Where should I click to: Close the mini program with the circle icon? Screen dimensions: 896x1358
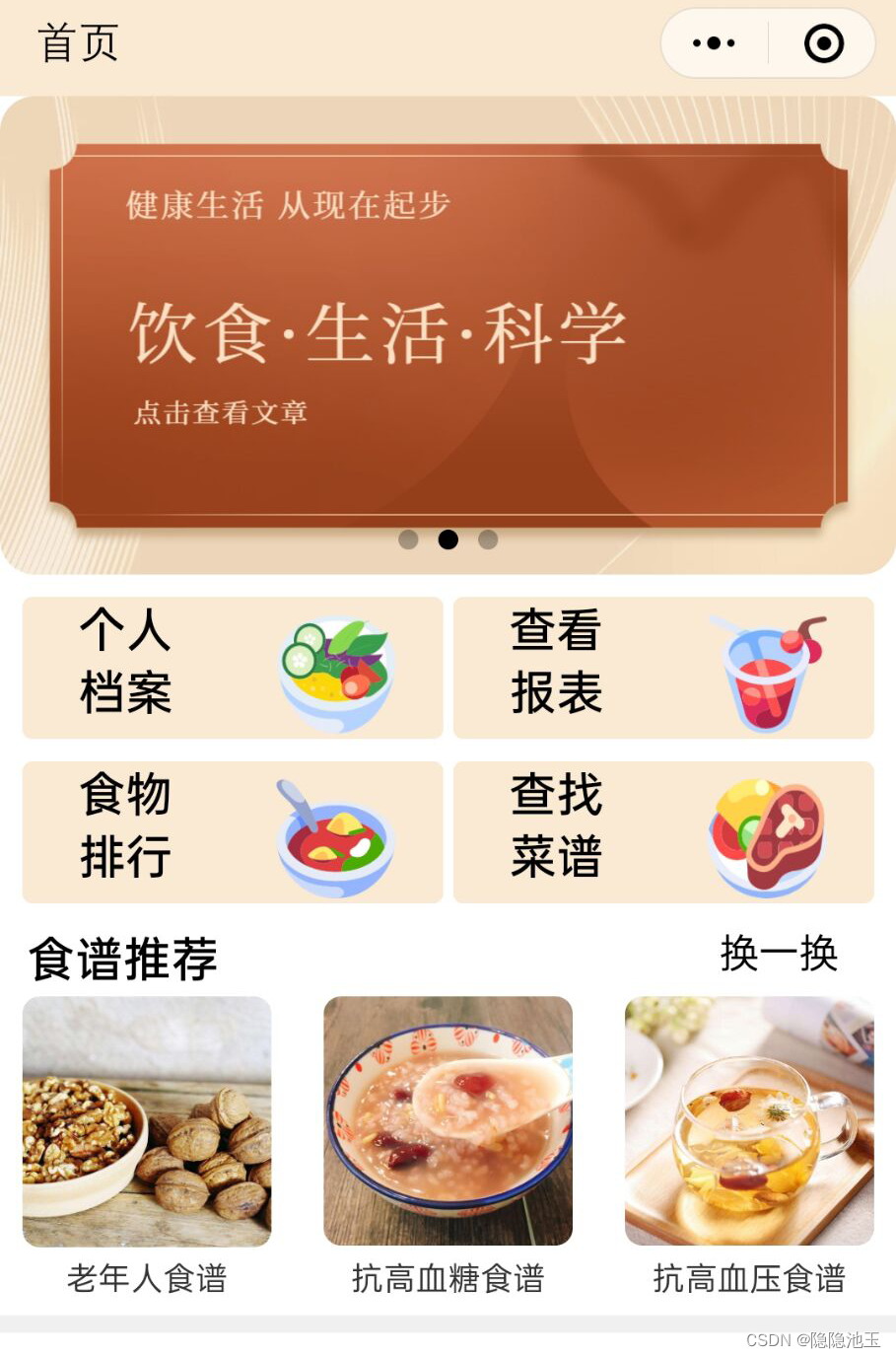tap(823, 43)
